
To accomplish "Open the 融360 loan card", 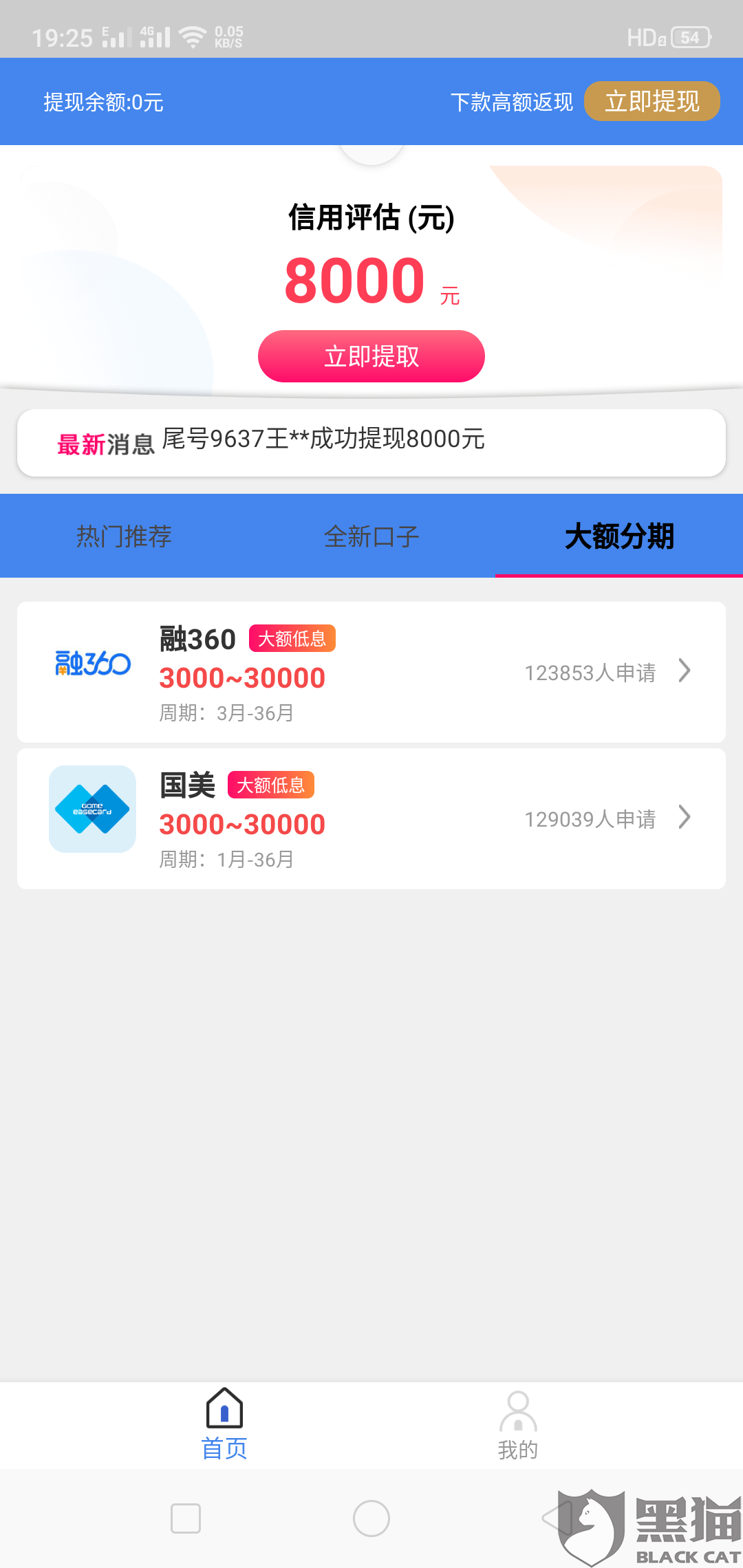I will 371,672.
